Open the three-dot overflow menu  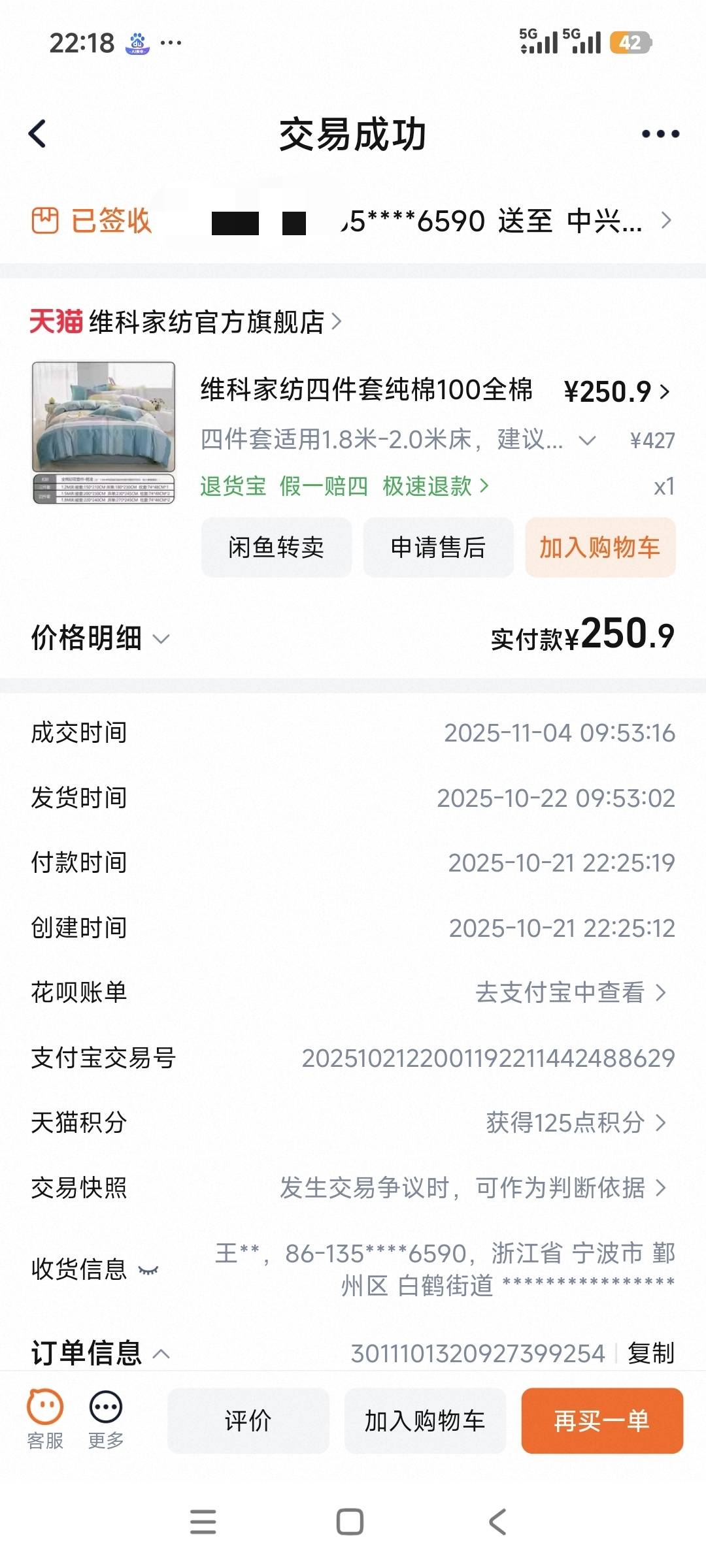tap(660, 135)
